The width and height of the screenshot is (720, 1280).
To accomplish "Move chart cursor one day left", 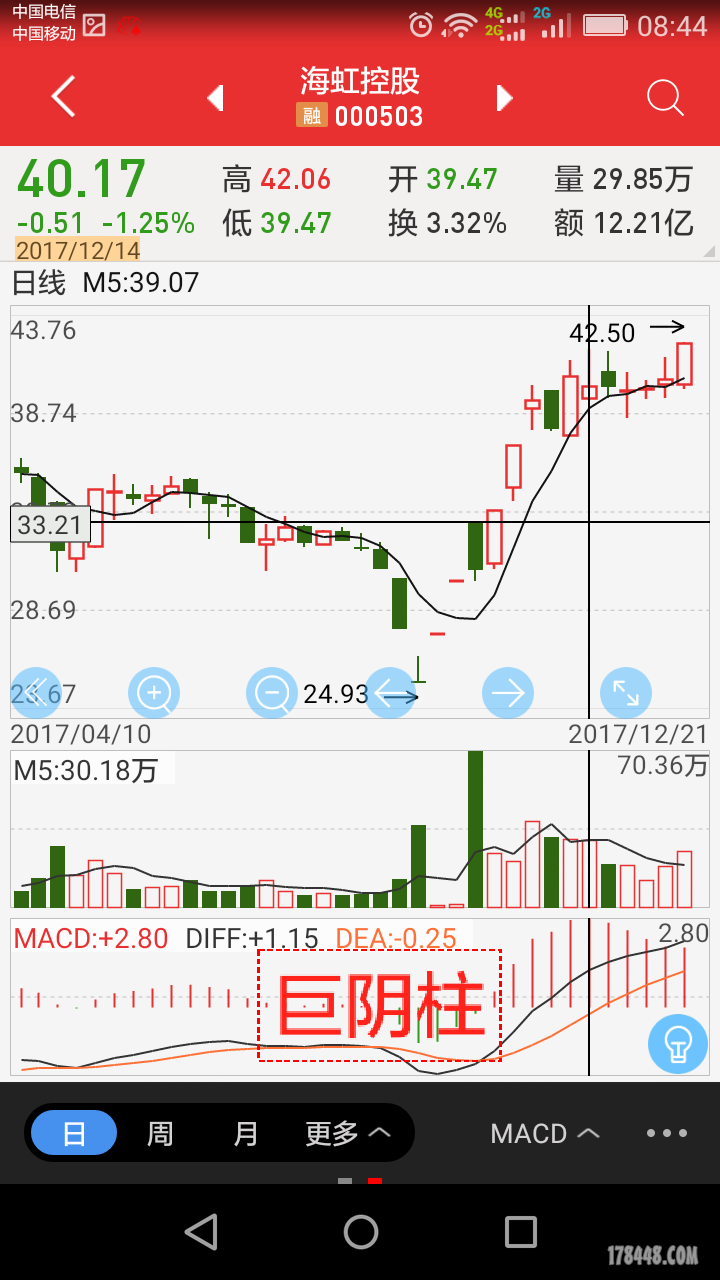I will pyautogui.click(x=390, y=692).
